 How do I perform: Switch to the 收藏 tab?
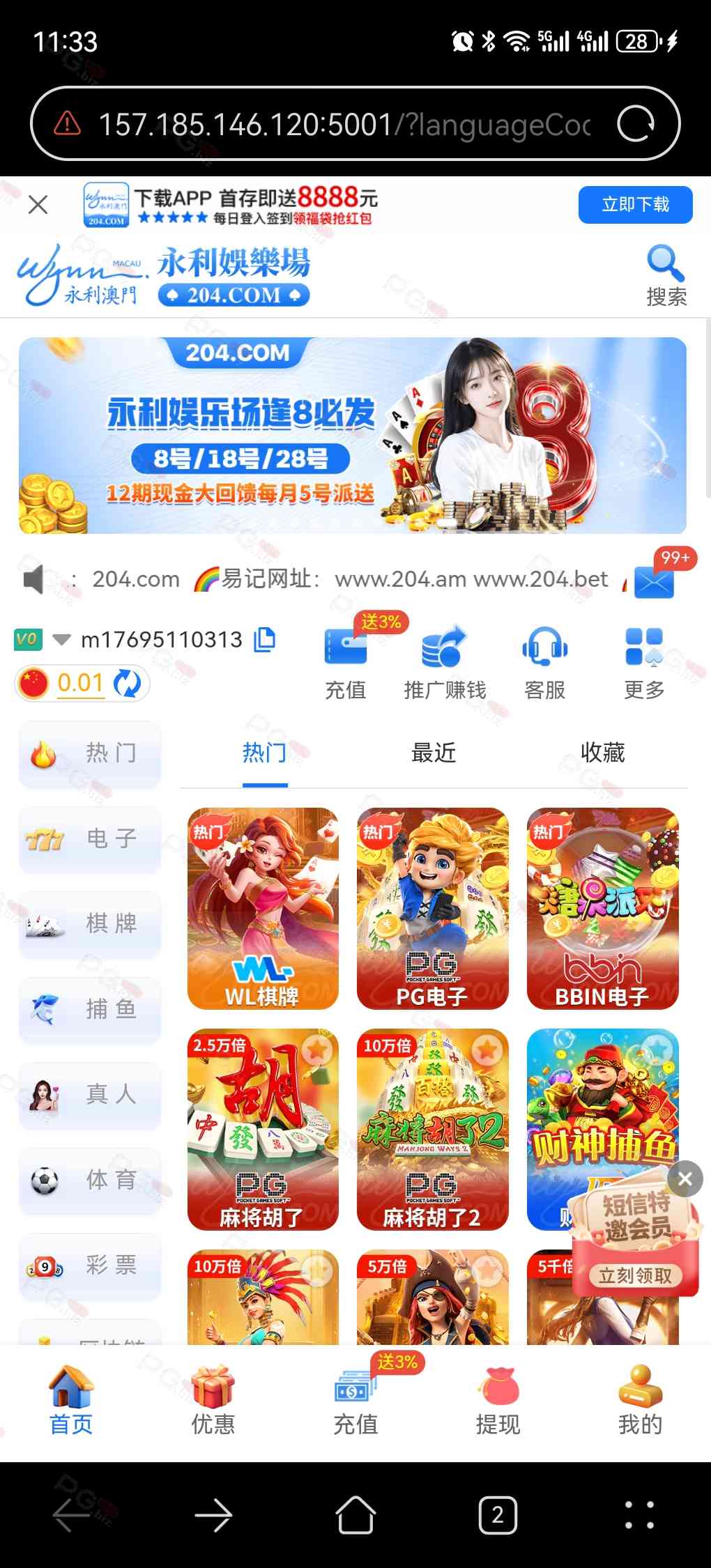click(x=602, y=753)
